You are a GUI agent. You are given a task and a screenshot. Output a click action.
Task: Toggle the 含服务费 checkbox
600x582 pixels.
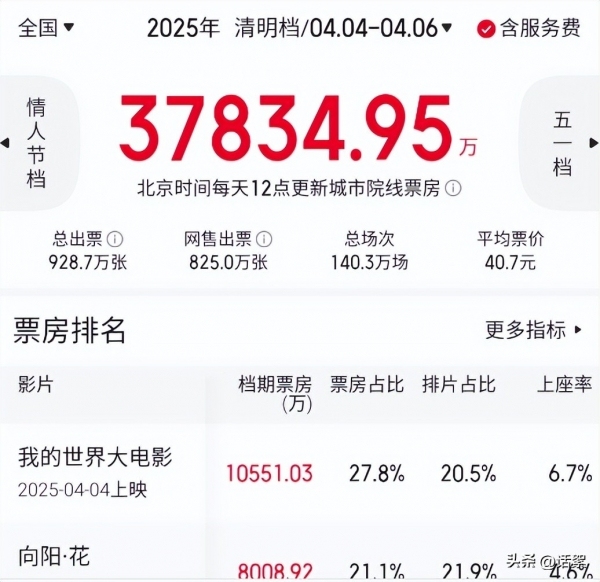coord(486,28)
